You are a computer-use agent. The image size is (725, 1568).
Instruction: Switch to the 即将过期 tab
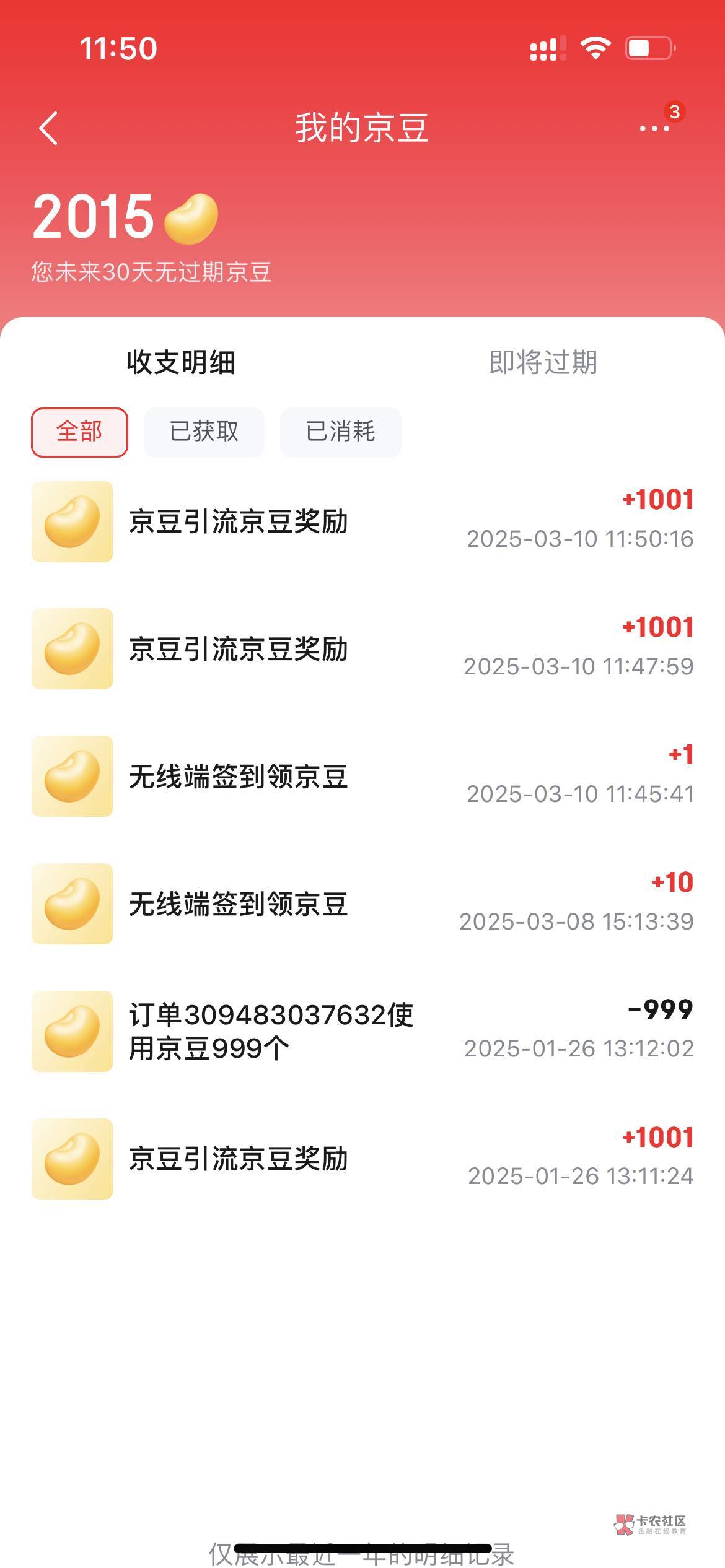(543, 362)
